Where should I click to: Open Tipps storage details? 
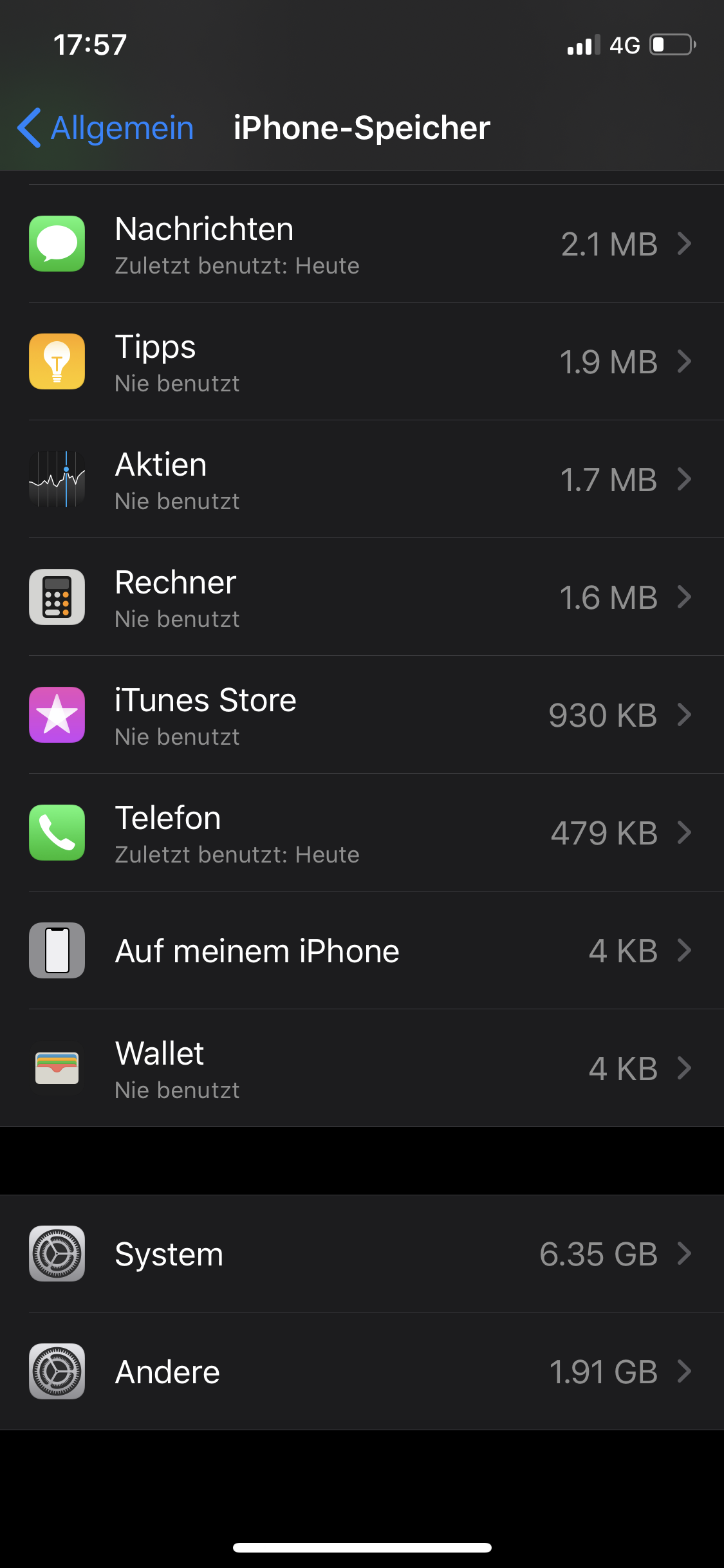[362, 362]
